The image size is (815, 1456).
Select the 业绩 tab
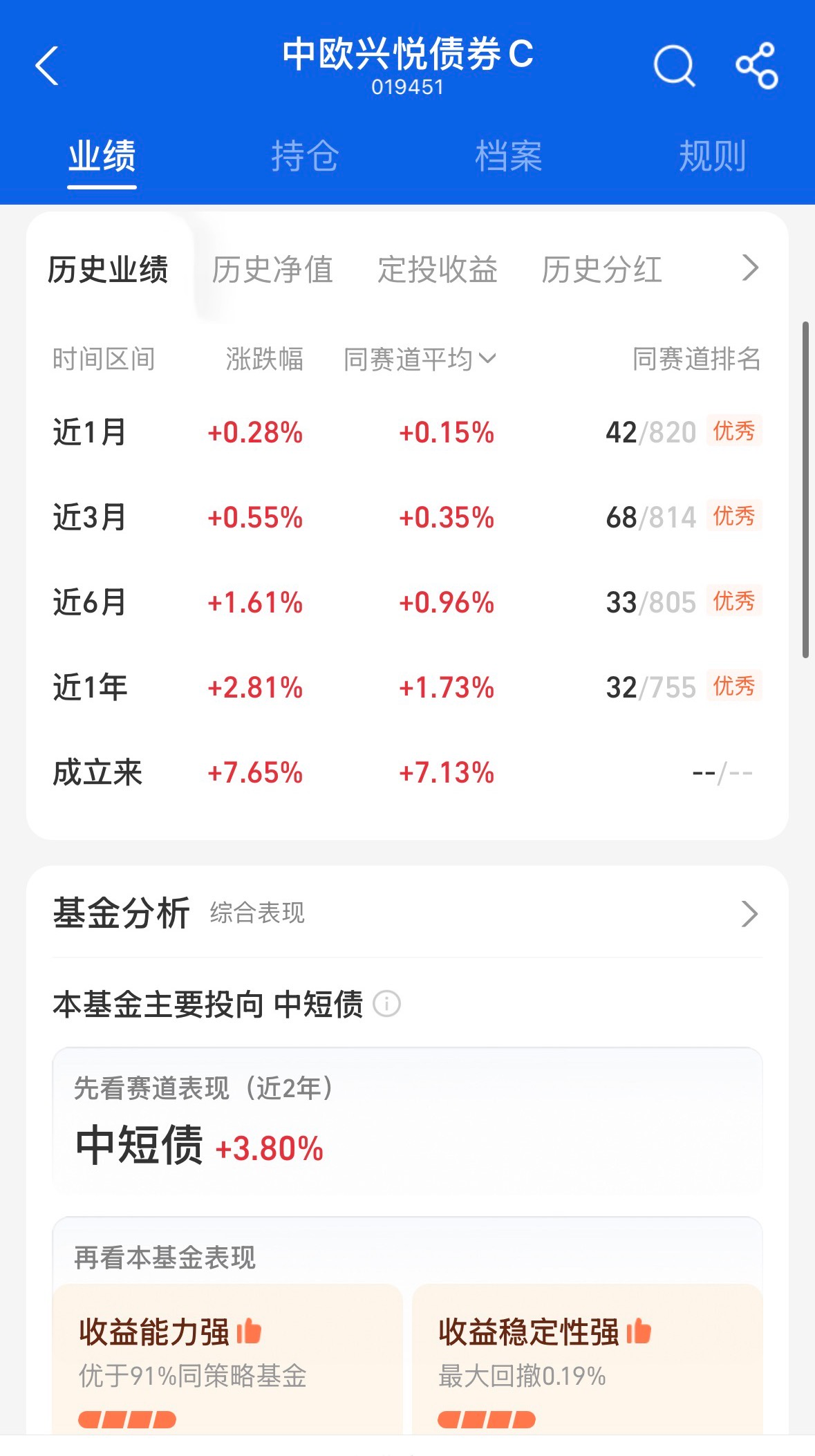pos(102,156)
